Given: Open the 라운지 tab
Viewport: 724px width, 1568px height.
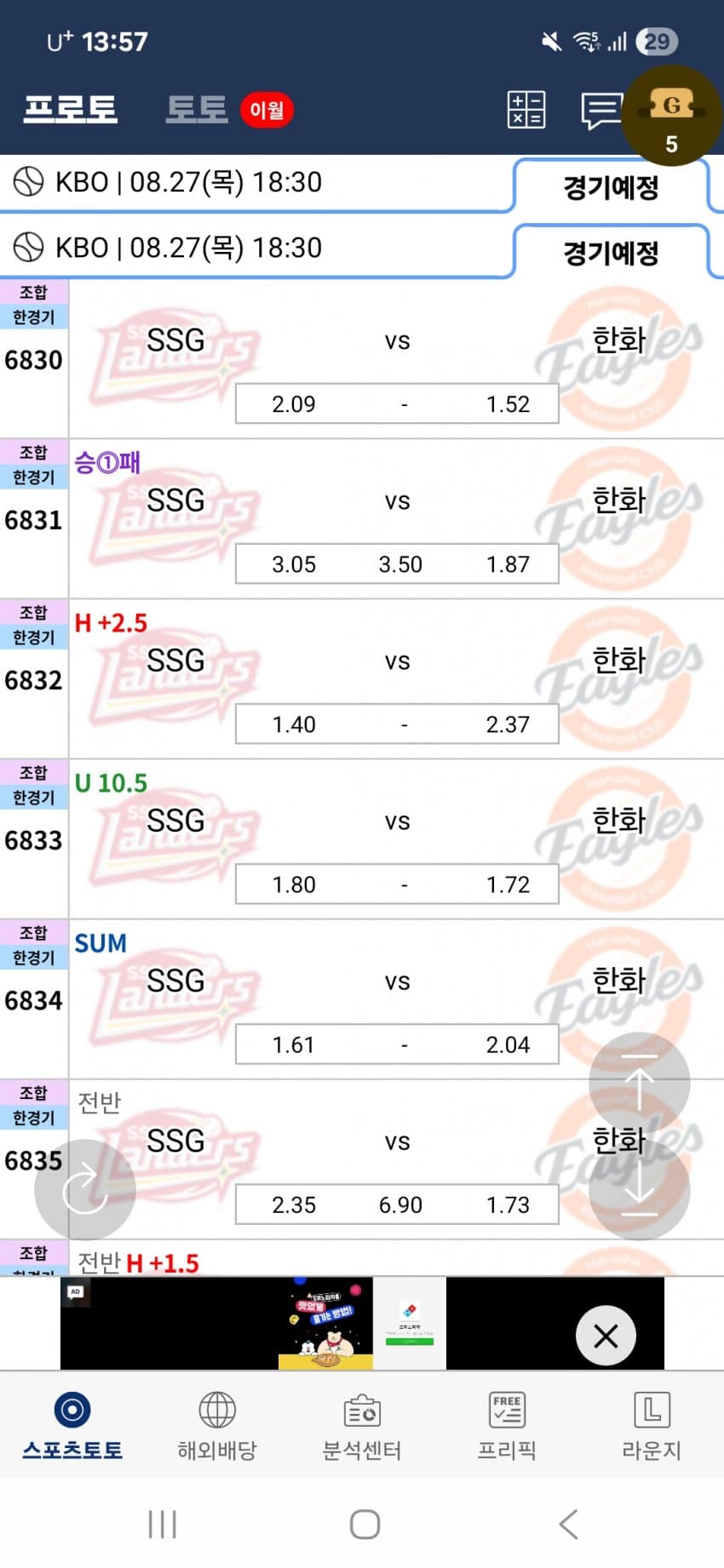Looking at the screenshot, I should pyautogui.click(x=652, y=1426).
